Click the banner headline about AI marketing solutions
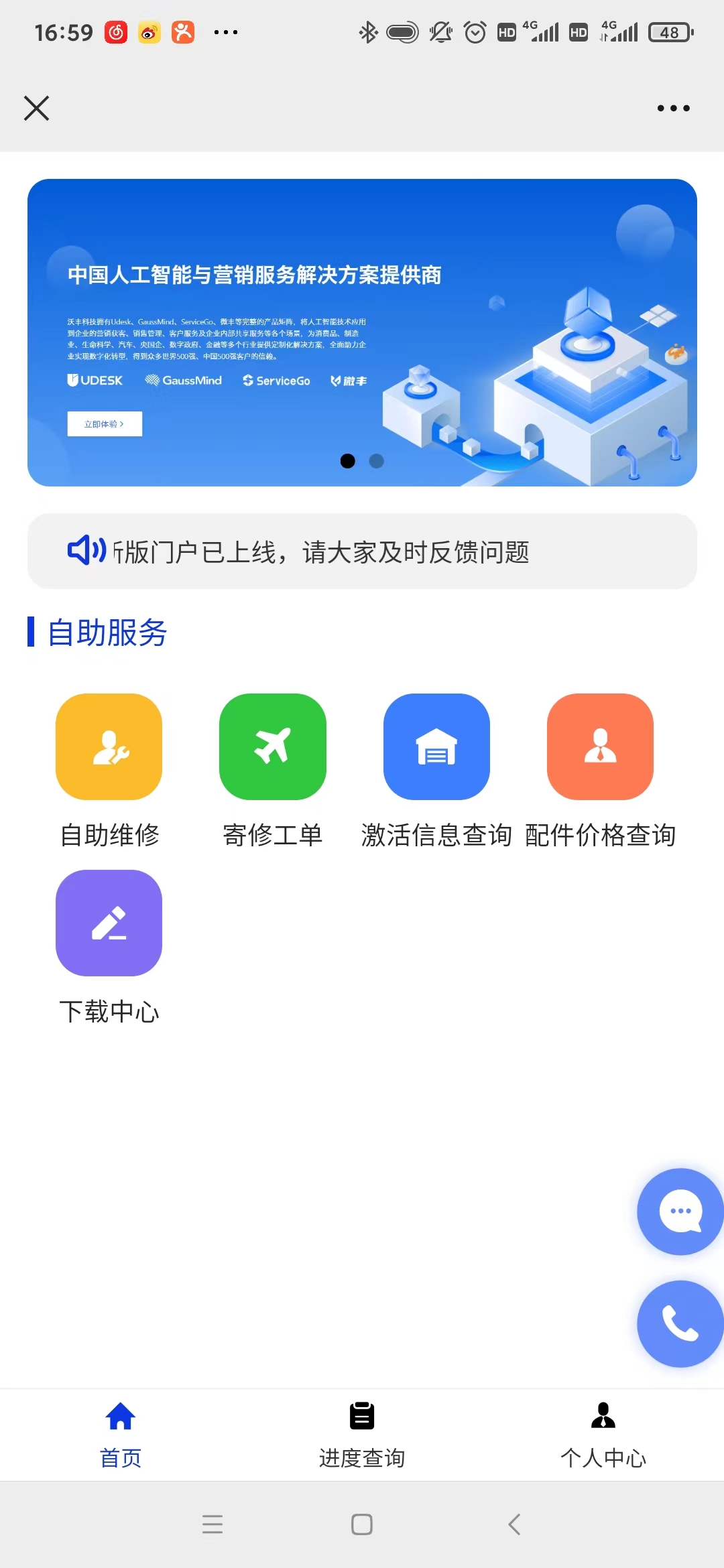 point(255,275)
